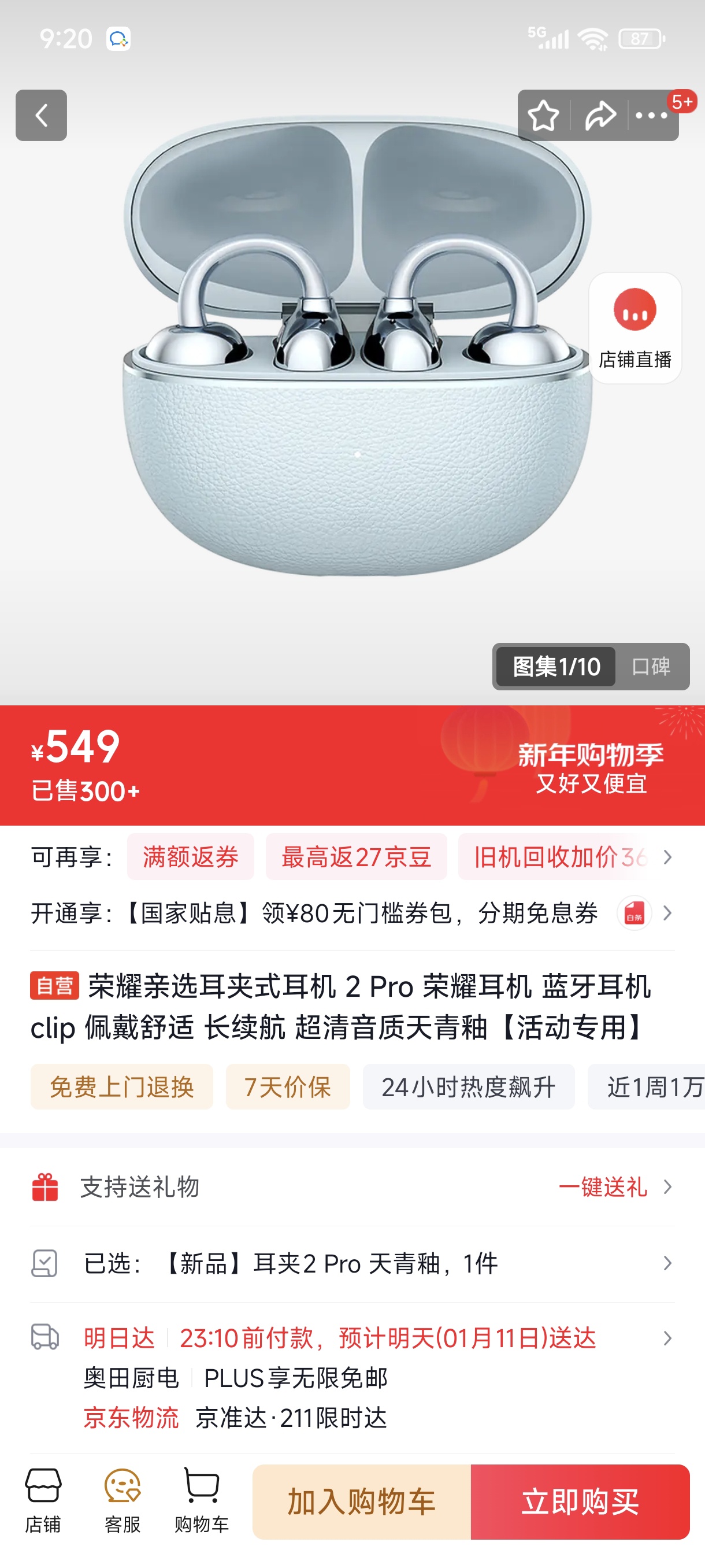Add item with 加入购物车 button

361,1502
